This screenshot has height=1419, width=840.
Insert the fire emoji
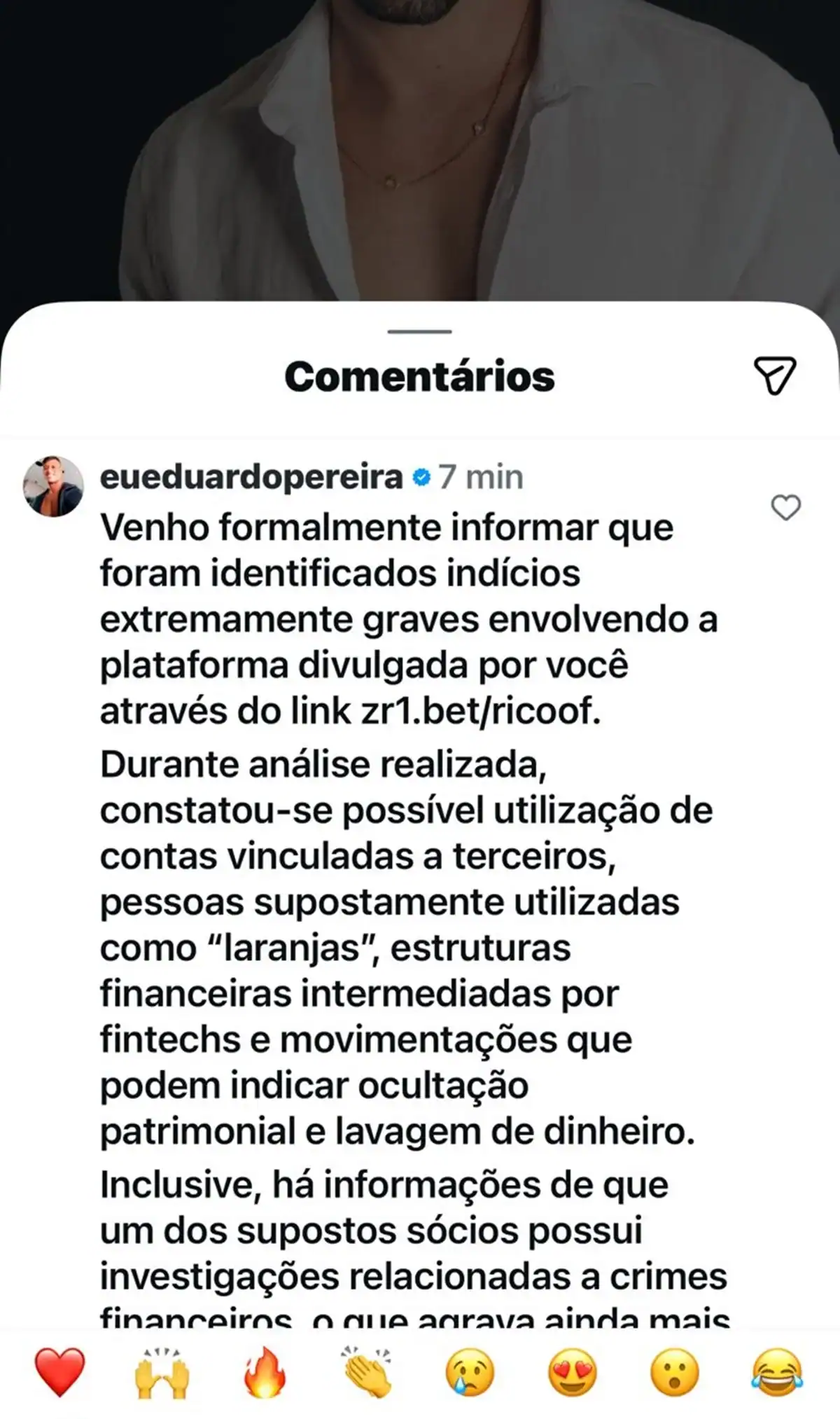(x=265, y=1372)
